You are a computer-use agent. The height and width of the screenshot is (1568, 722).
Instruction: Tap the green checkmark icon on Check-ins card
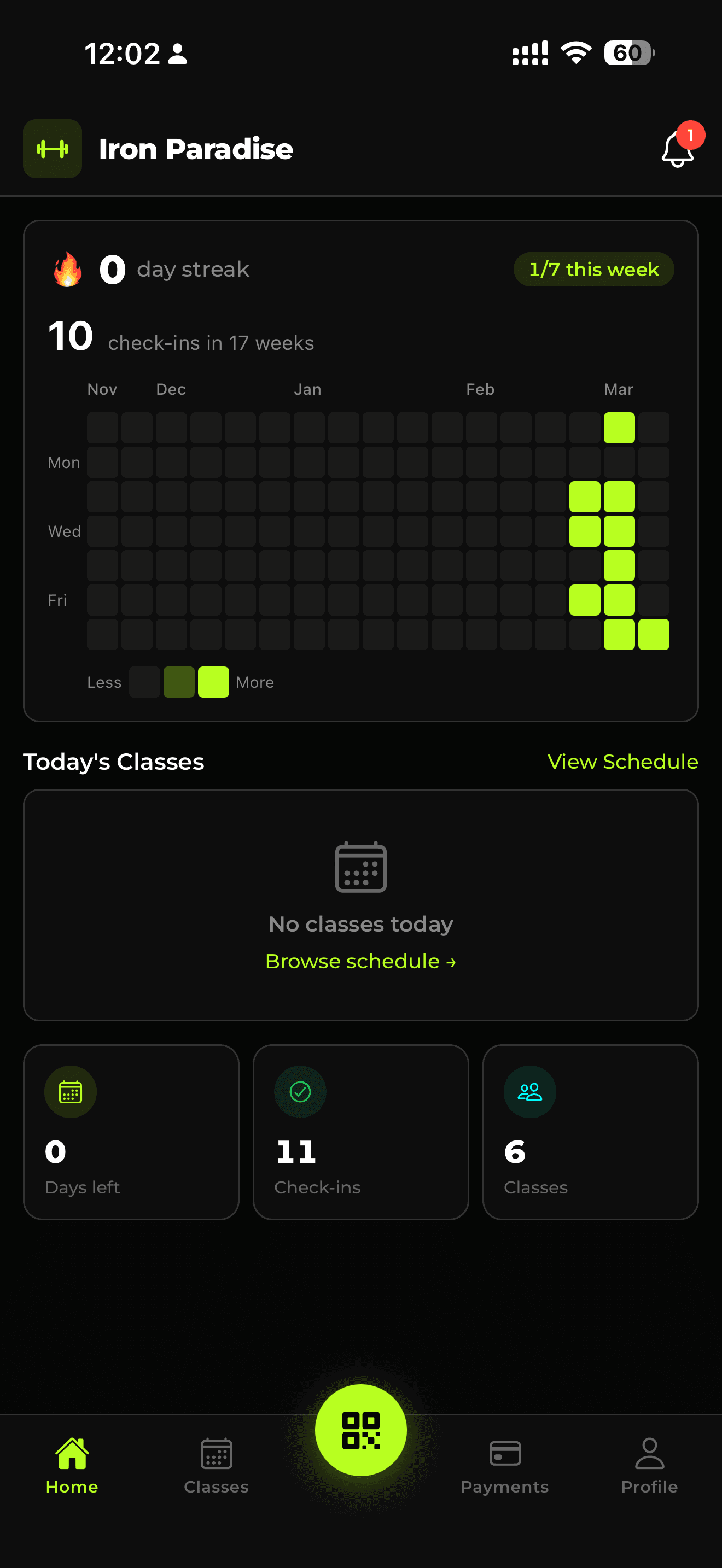[300, 1091]
